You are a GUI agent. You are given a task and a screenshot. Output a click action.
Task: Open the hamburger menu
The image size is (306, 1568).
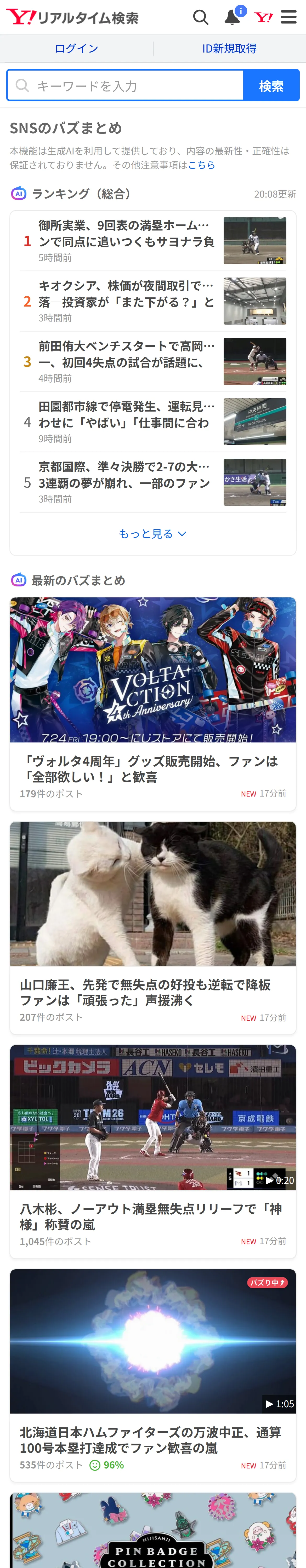coord(289,17)
